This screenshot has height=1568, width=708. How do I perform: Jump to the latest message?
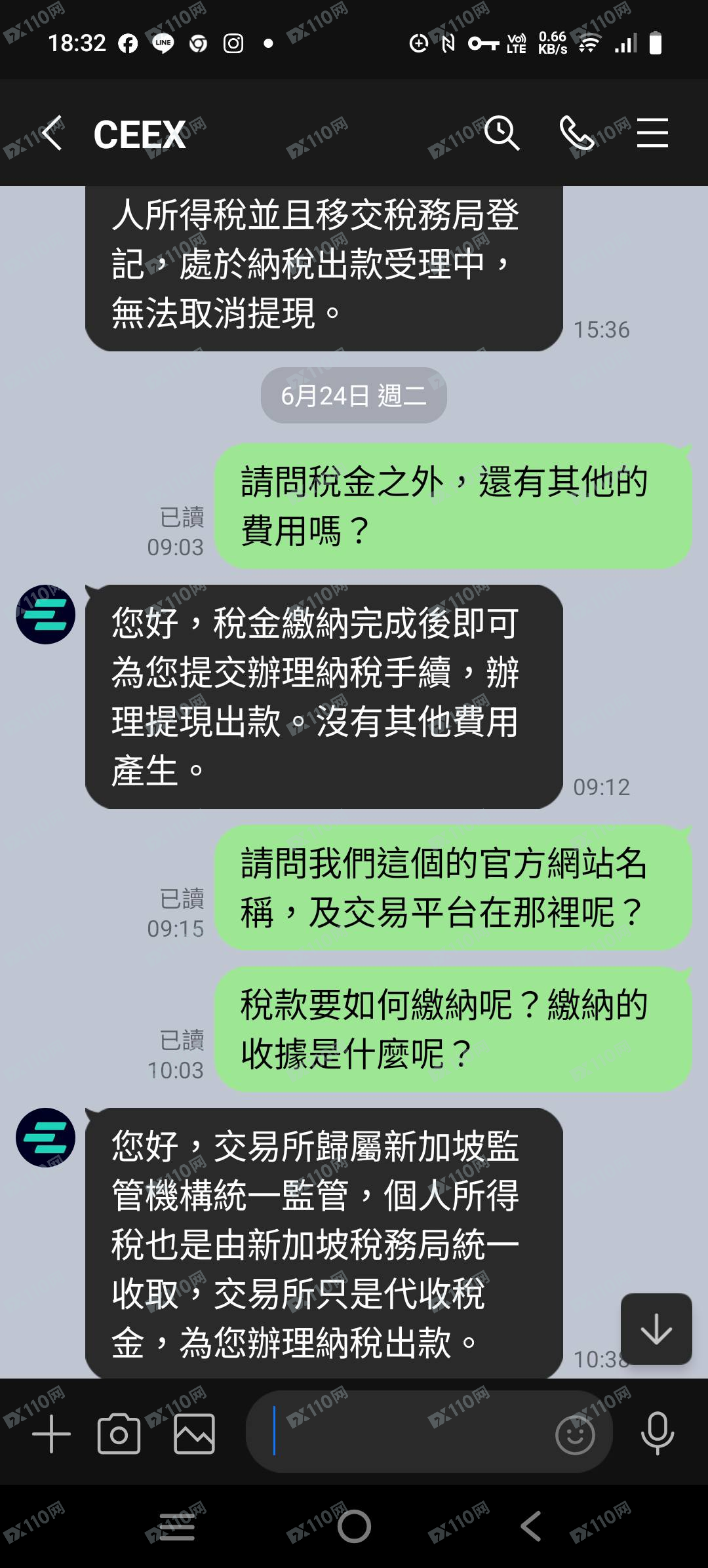[x=656, y=1329]
